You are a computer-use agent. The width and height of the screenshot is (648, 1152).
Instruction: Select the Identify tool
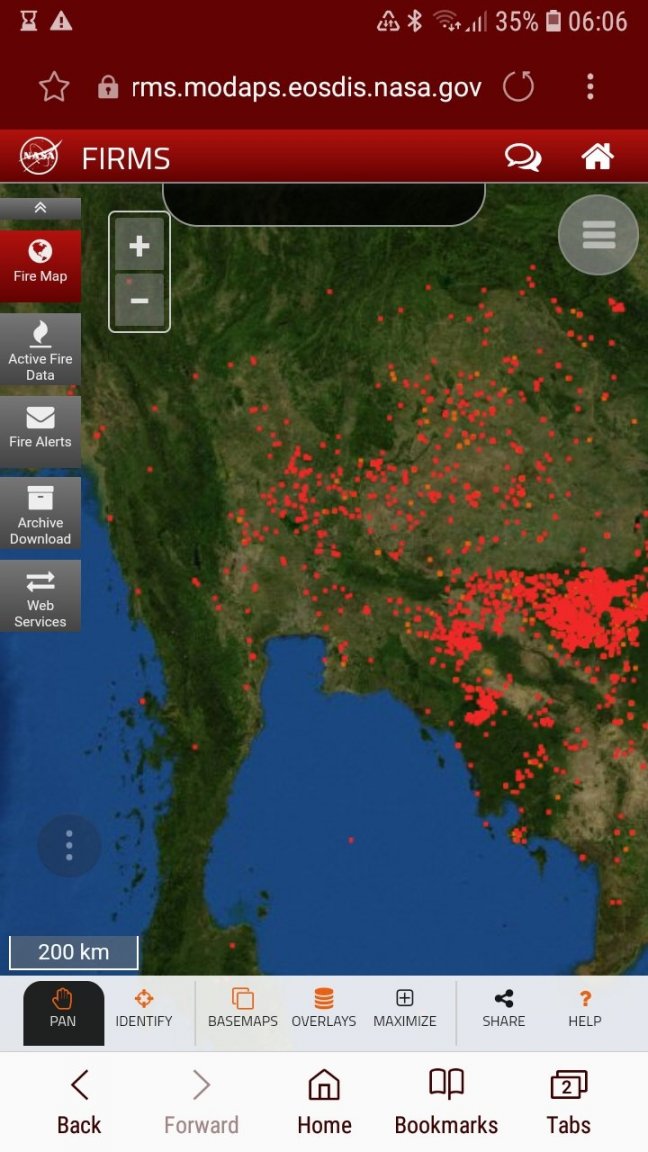pyautogui.click(x=144, y=1008)
